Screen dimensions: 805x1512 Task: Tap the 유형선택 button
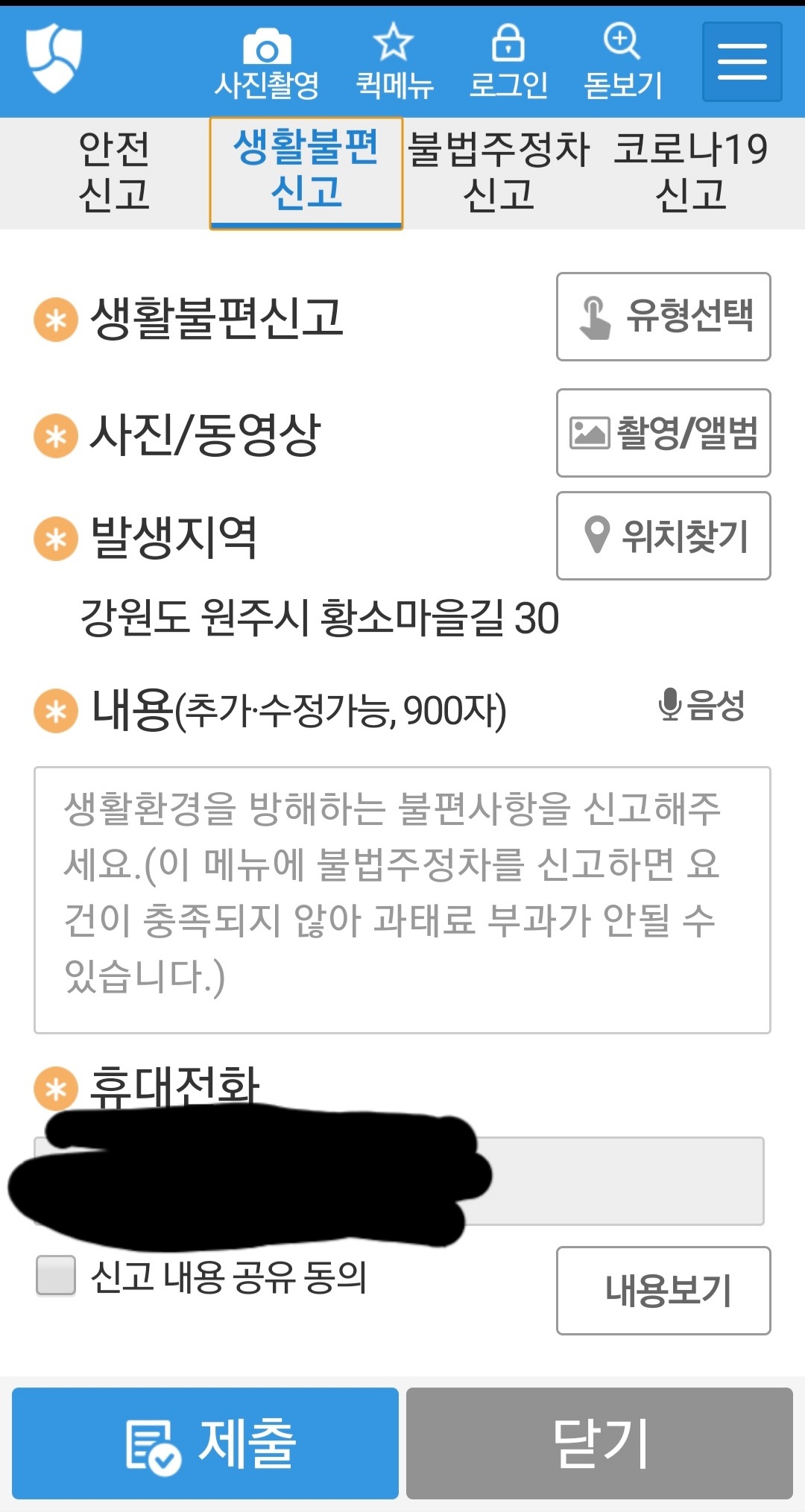[663, 317]
